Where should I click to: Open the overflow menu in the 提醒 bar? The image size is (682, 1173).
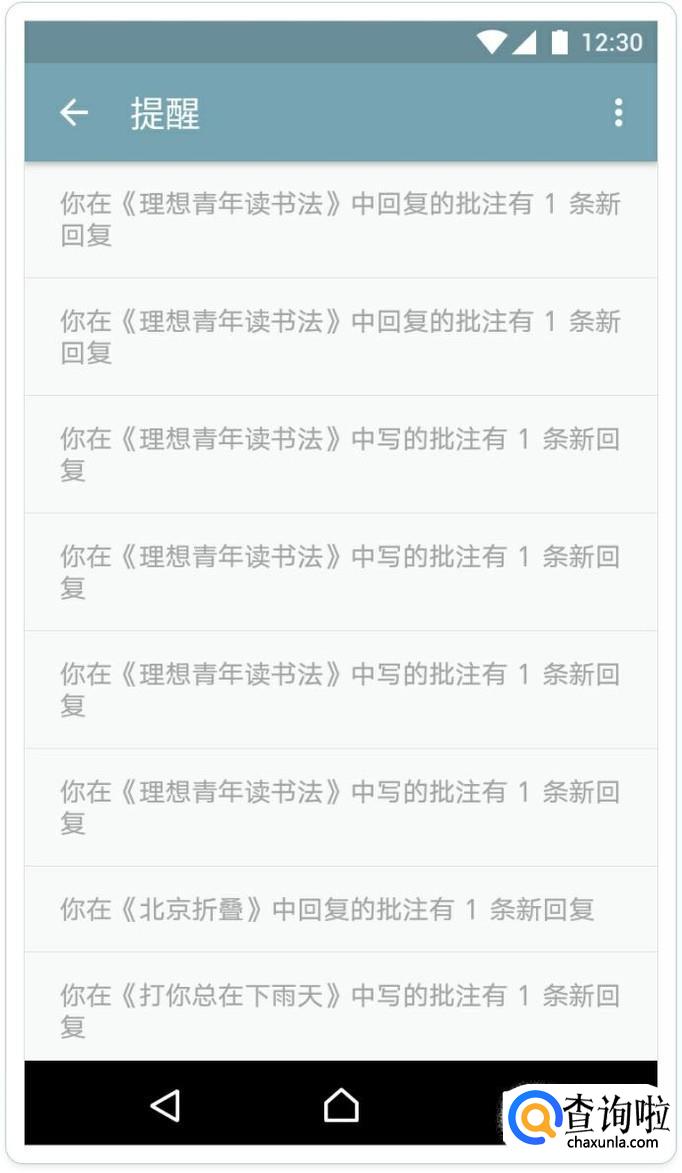pos(618,113)
